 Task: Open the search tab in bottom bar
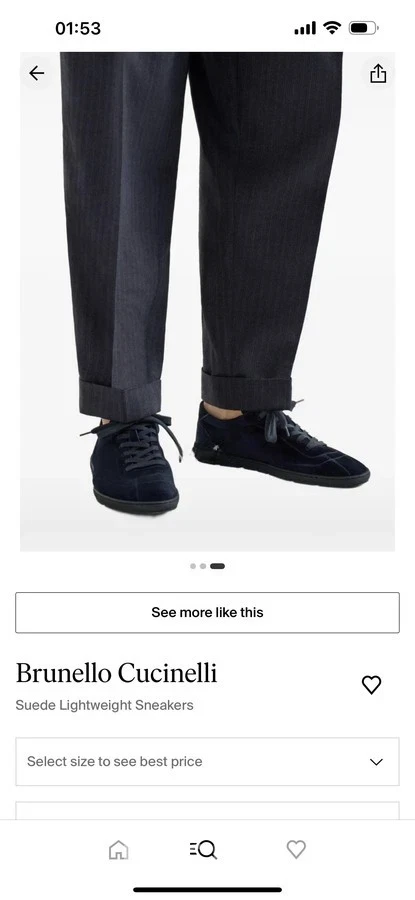(x=203, y=849)
